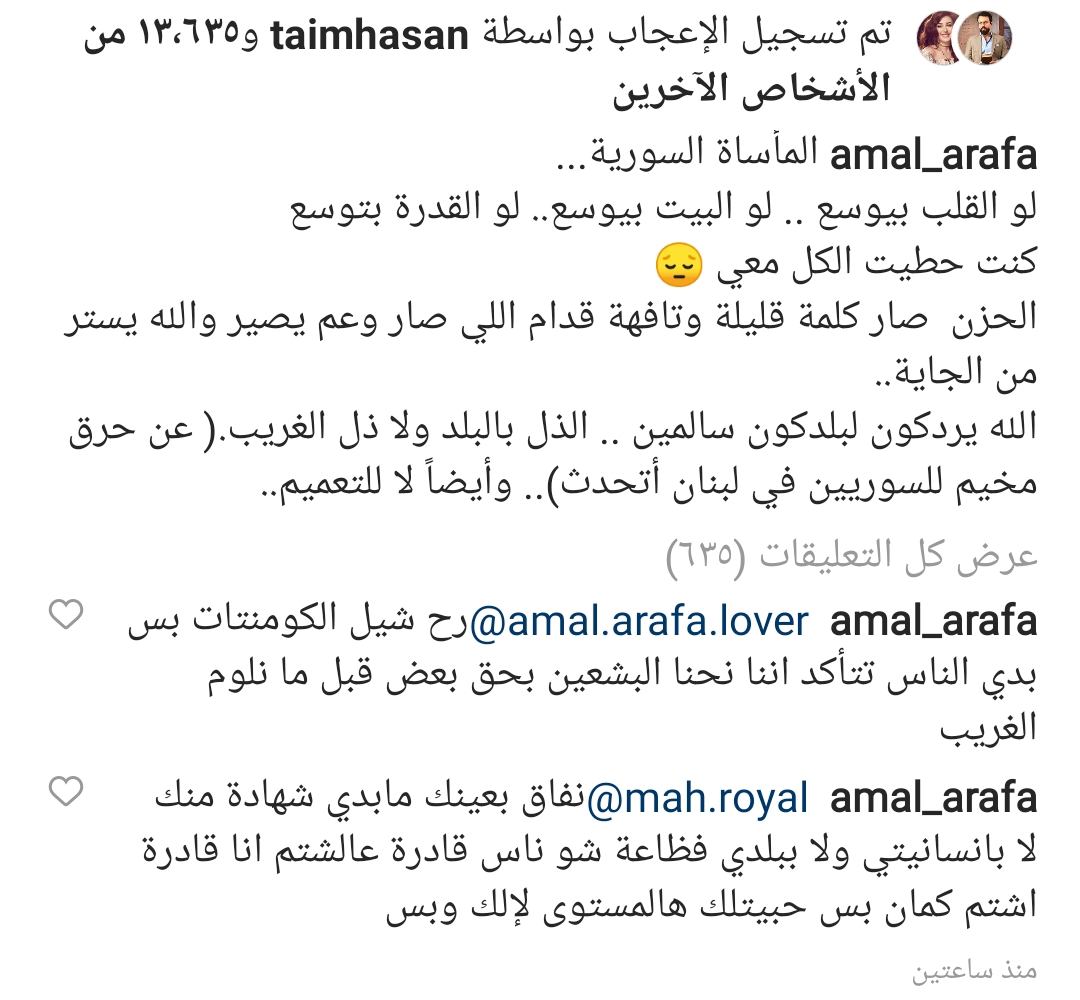
Task: Like the comment mentioning @mah.royal
Action: [66, 794]
